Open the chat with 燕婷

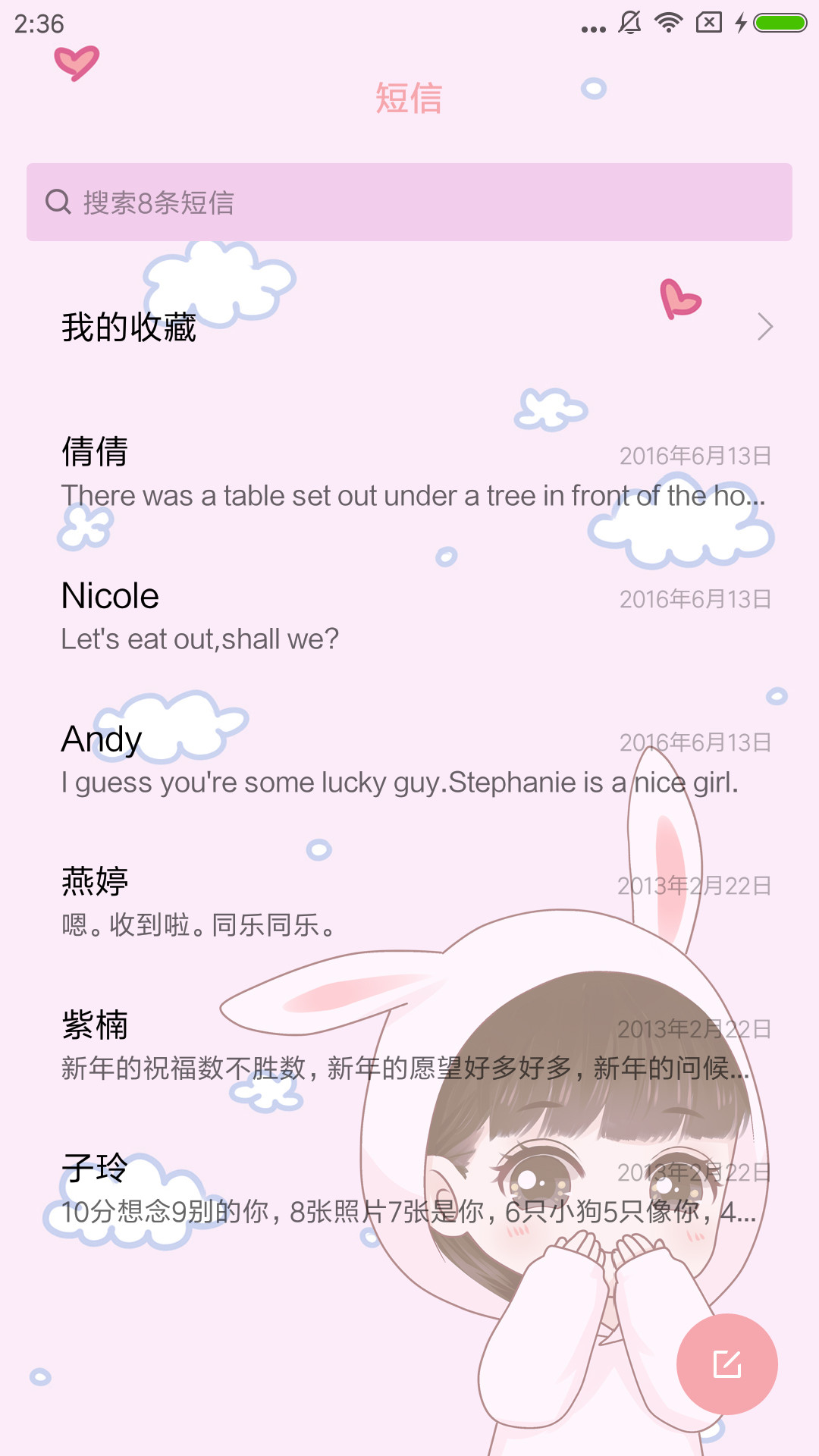click(409, 902)
